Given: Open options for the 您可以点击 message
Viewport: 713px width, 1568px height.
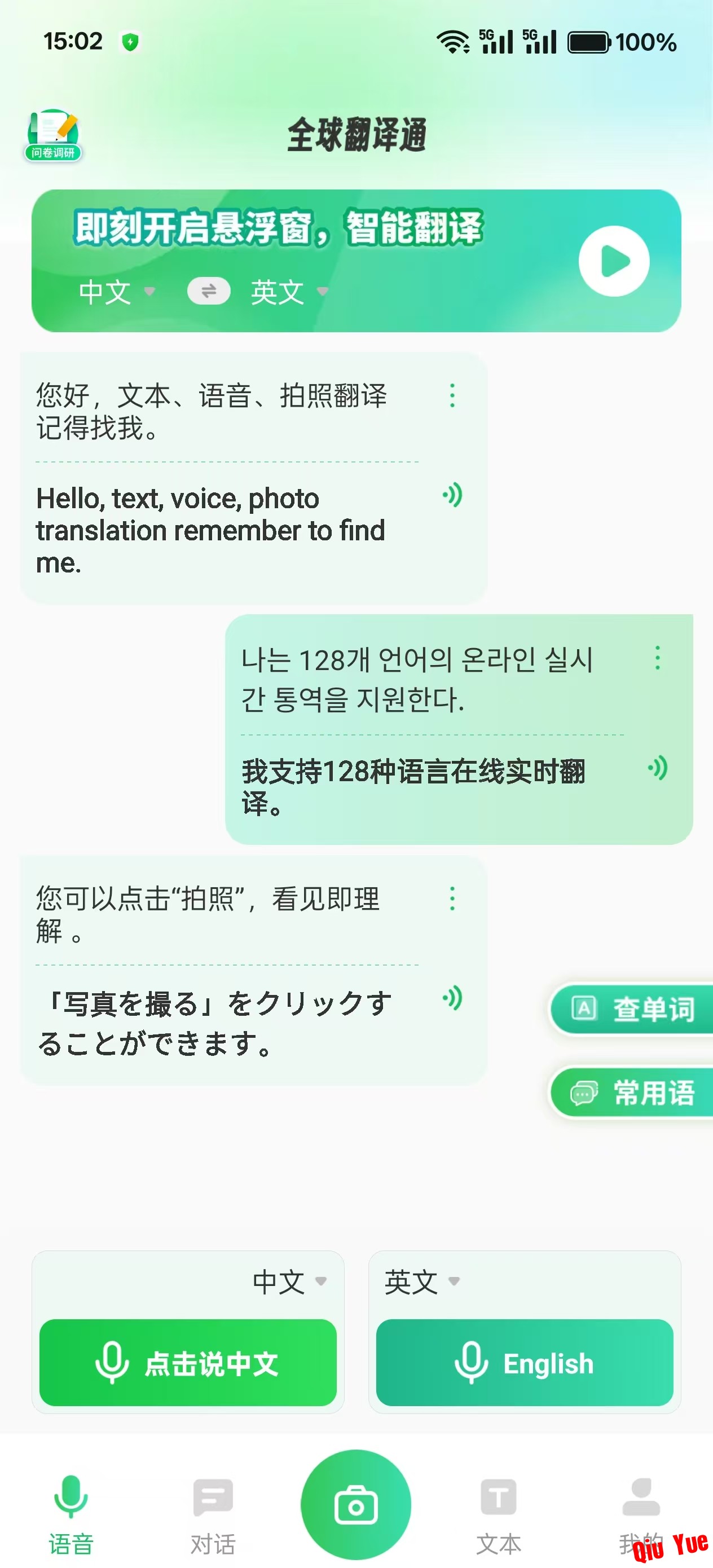Looking at the screenshot, I should coord(452,898).
